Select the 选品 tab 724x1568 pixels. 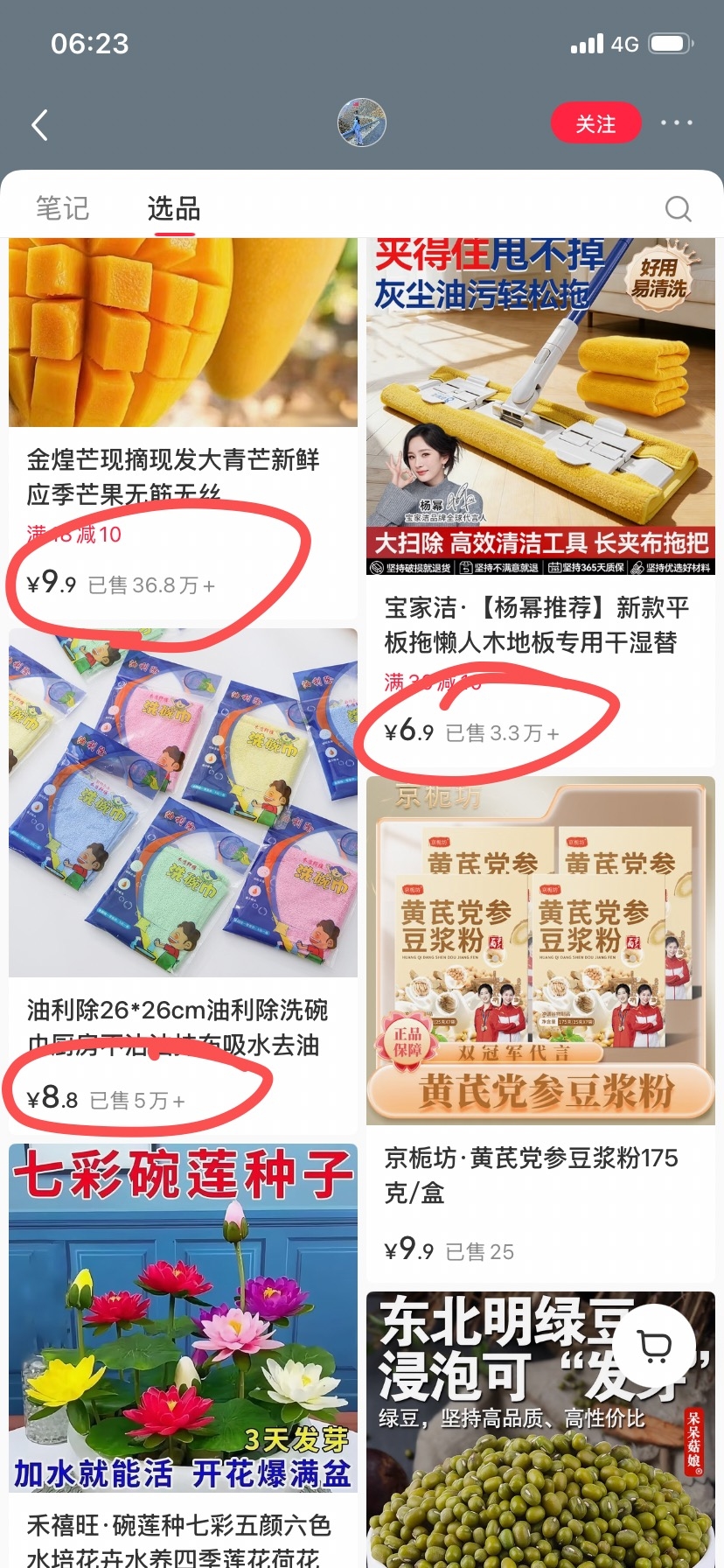tap(174, 208)
